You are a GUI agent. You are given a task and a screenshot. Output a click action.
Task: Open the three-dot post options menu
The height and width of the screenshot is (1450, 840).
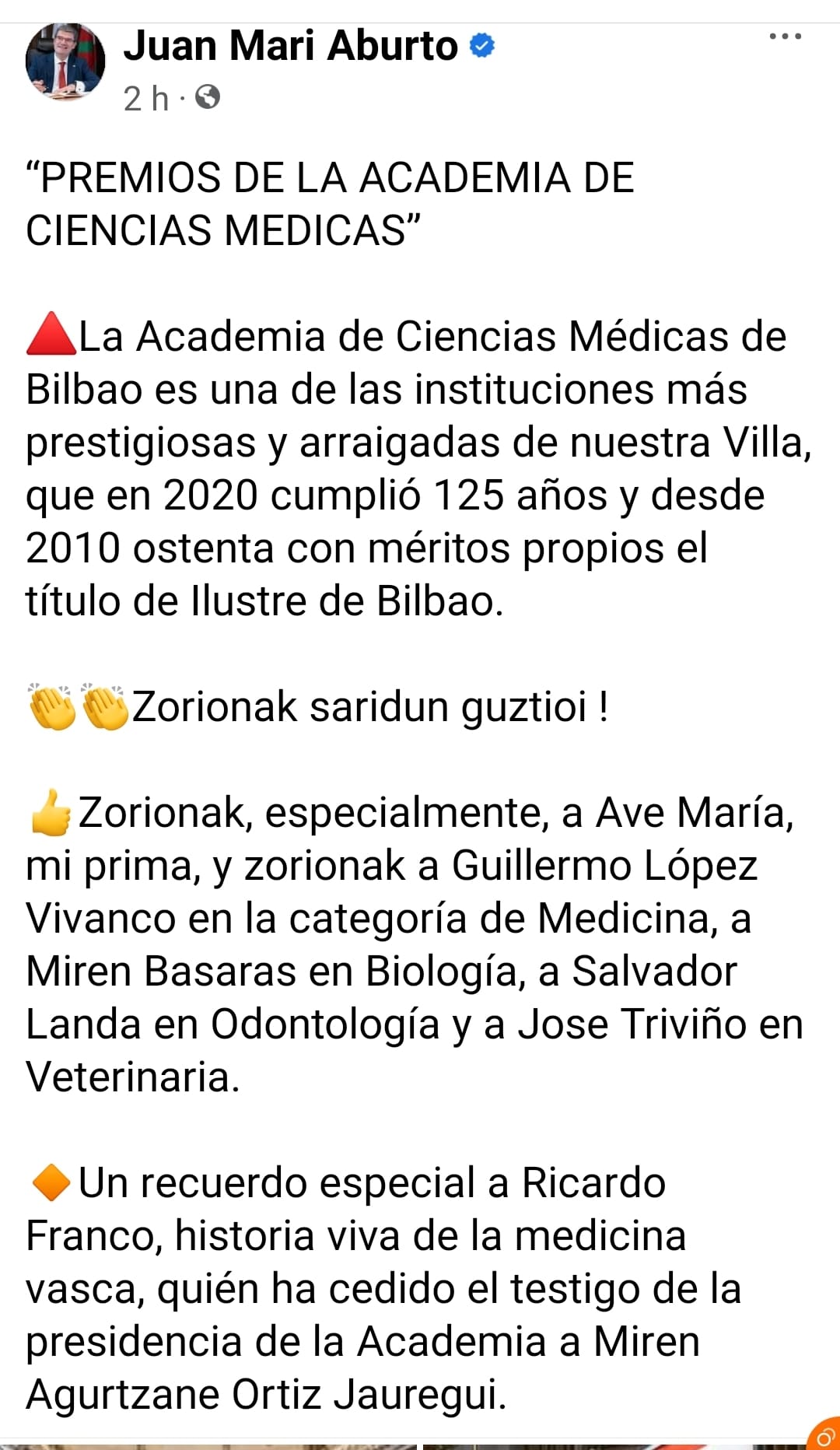(785, 37)
